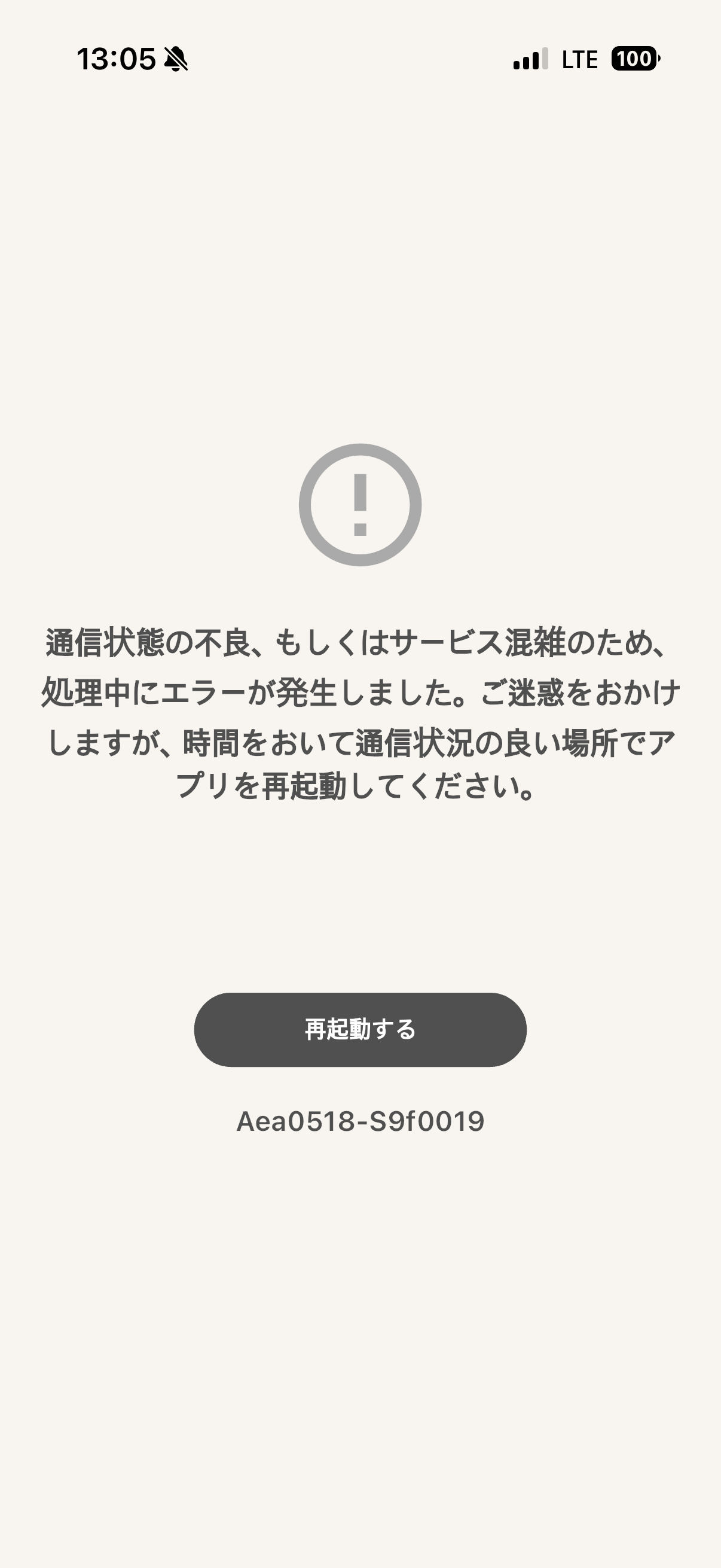Tap the error message paragraph text
Image resolution: width=721 pixels, height=1568 pixels.
click(360, 712)
